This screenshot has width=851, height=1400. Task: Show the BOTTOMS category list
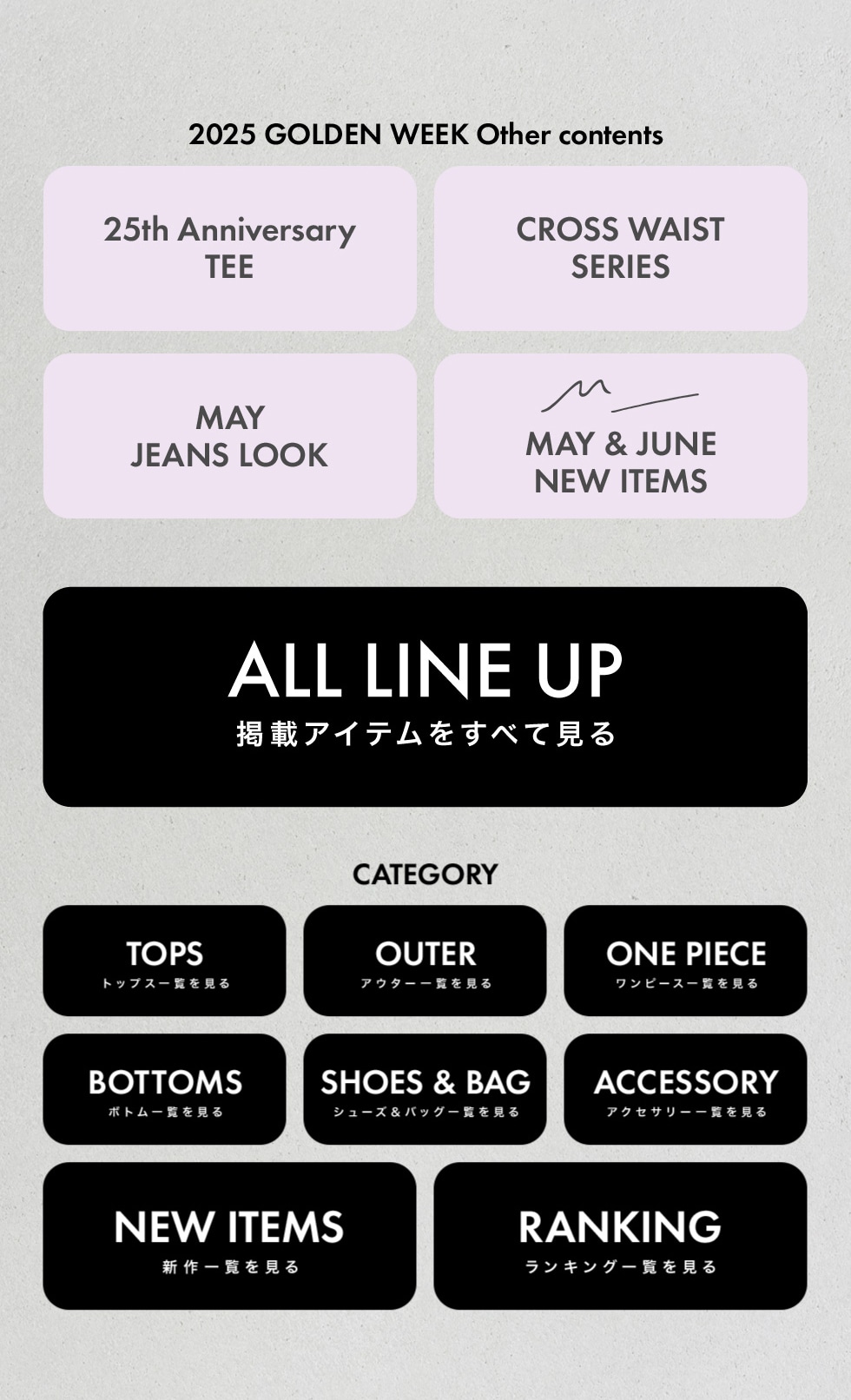pyautogui.click(x=164, y=1089)
